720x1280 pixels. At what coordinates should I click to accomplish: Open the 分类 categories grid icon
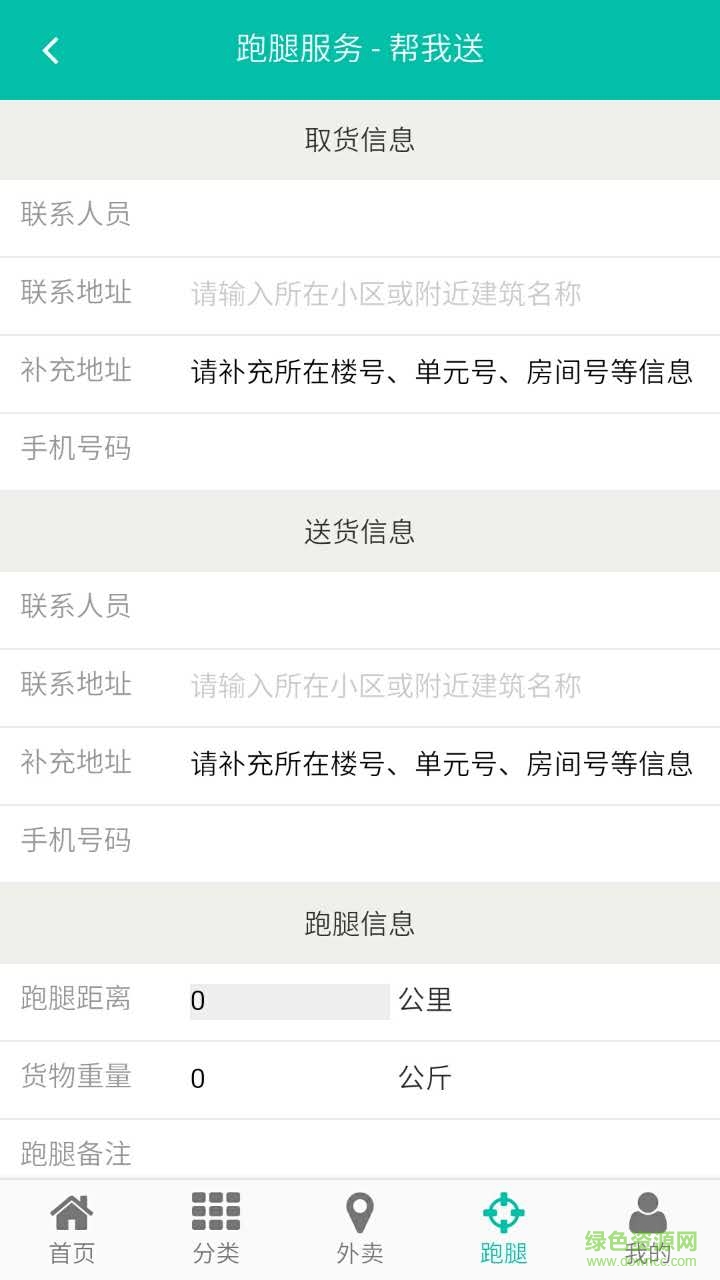tap(215, 1209)
